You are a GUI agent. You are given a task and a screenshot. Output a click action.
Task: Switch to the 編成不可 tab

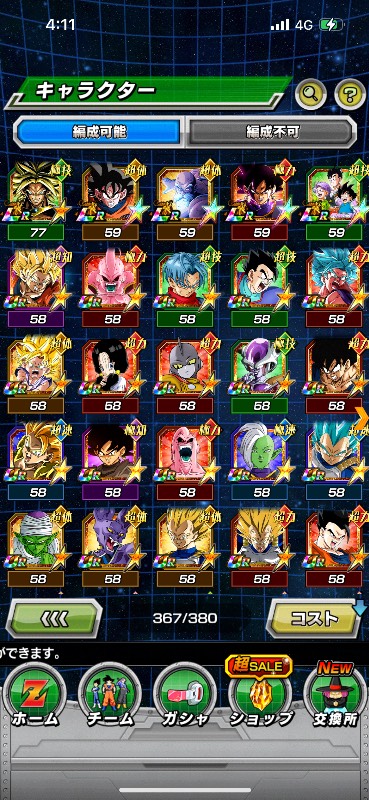click(270, 132)
